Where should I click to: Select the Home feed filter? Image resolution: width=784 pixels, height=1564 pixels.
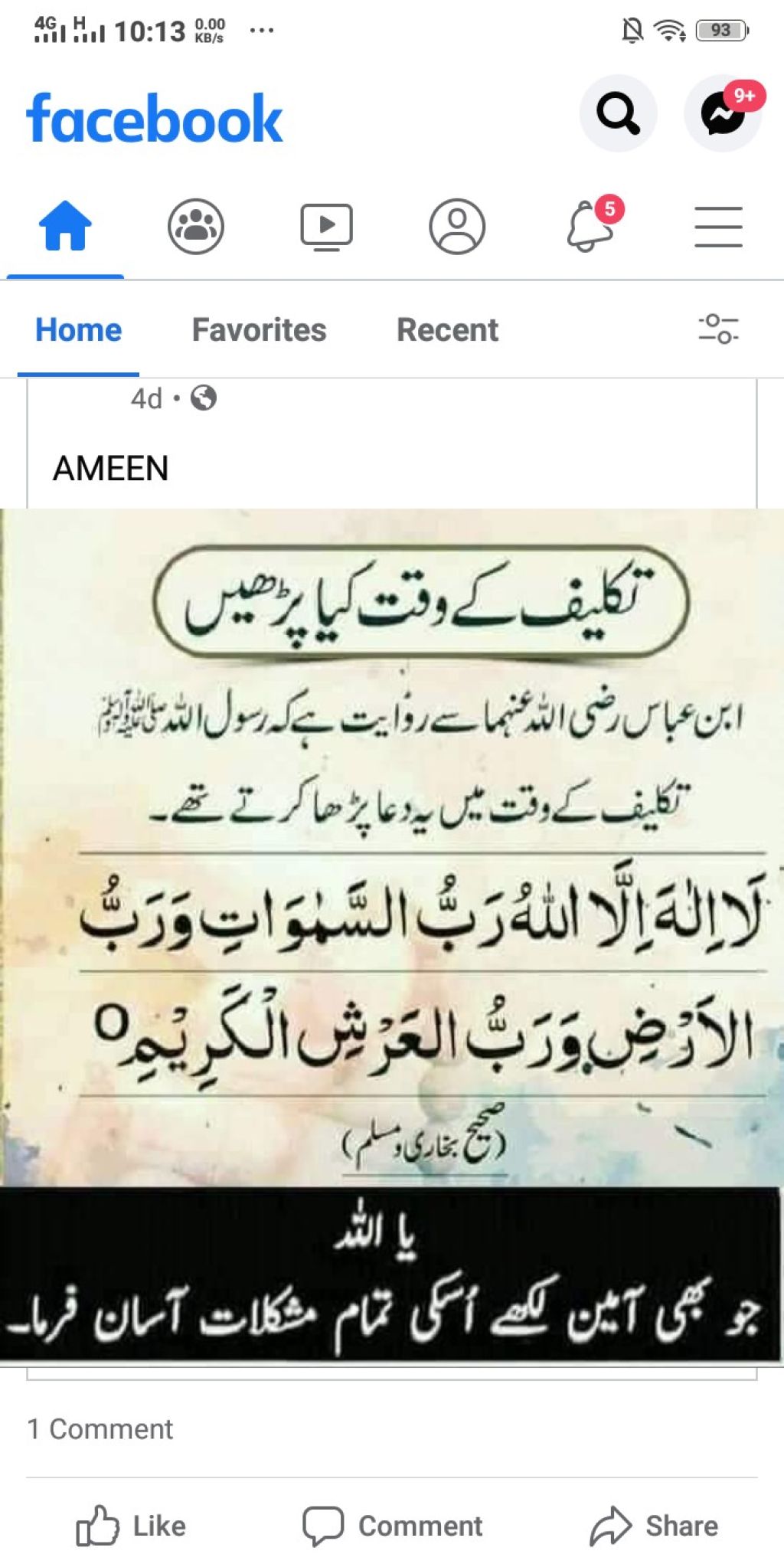tap(78, 330)
